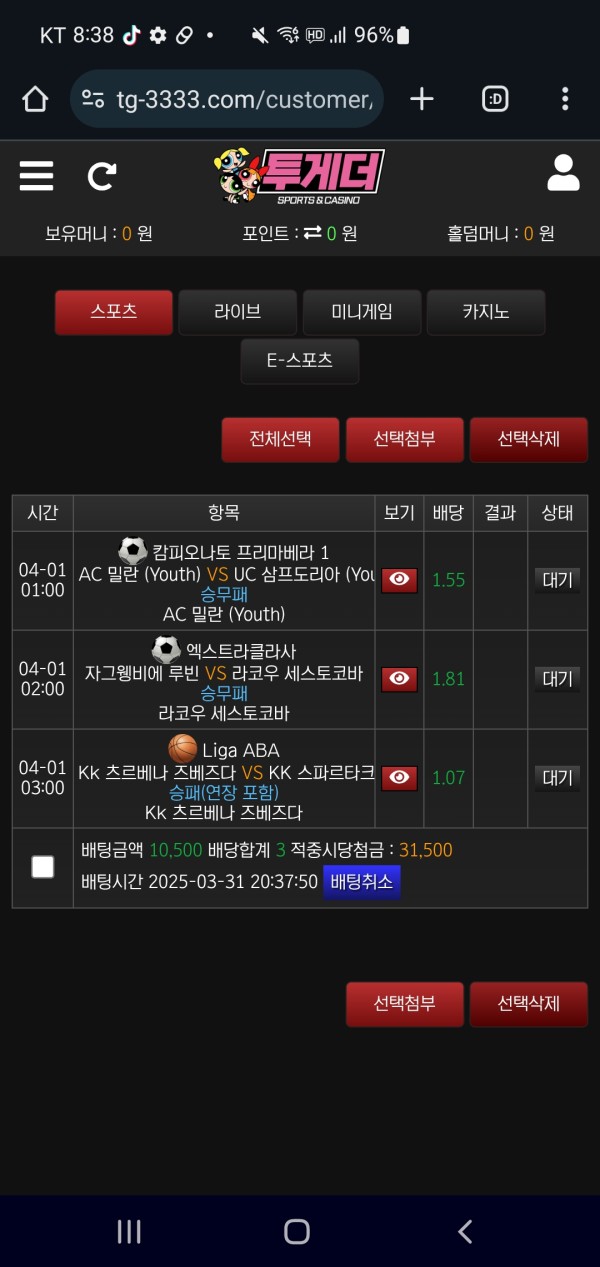View details of the 엑스트라클라사 match
The width and height of the screenshot is (600, 1267).
coord(399,679)
